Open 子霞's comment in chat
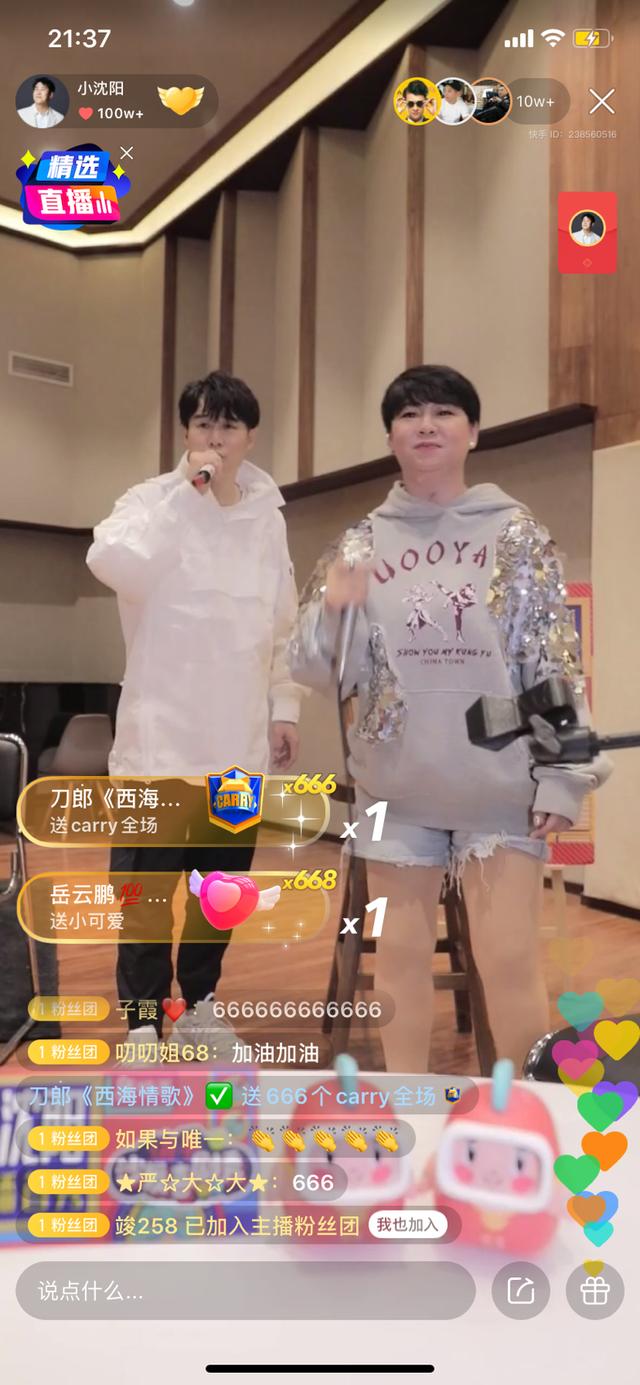This screenshot has width=640, height=1385. point(210,1010)
